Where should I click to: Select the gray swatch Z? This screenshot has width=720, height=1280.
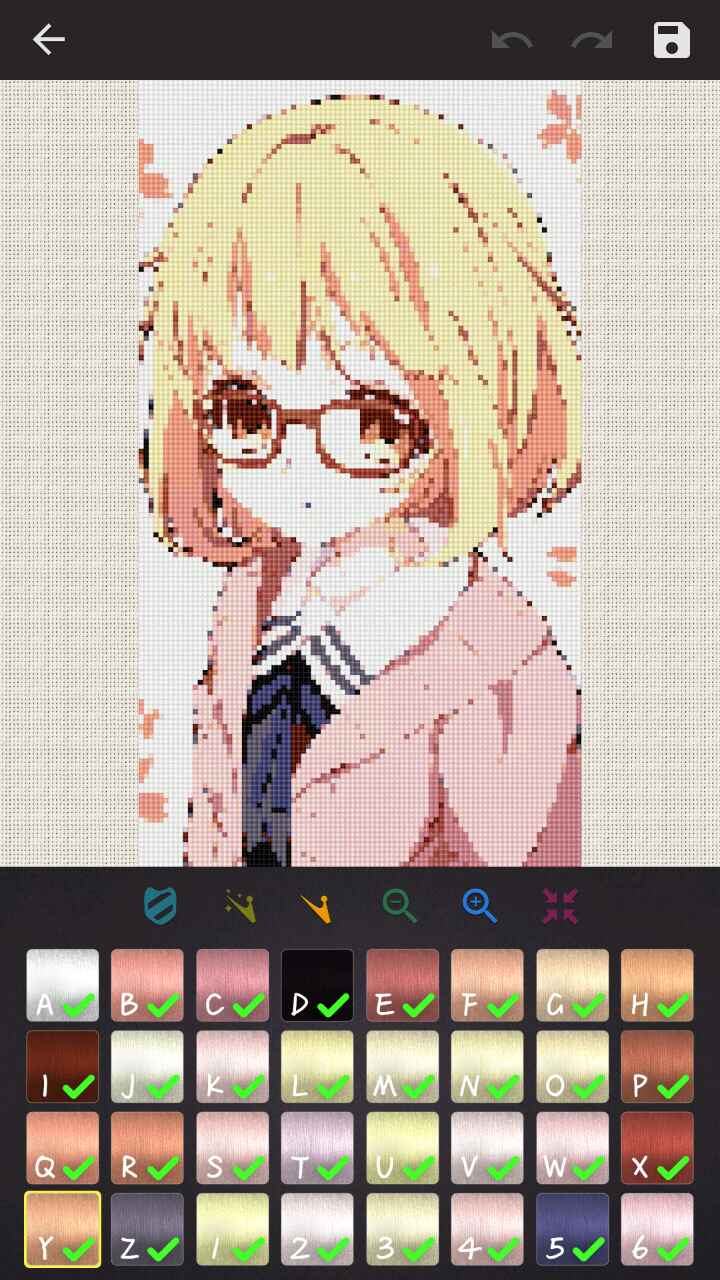pos(147,1229)
